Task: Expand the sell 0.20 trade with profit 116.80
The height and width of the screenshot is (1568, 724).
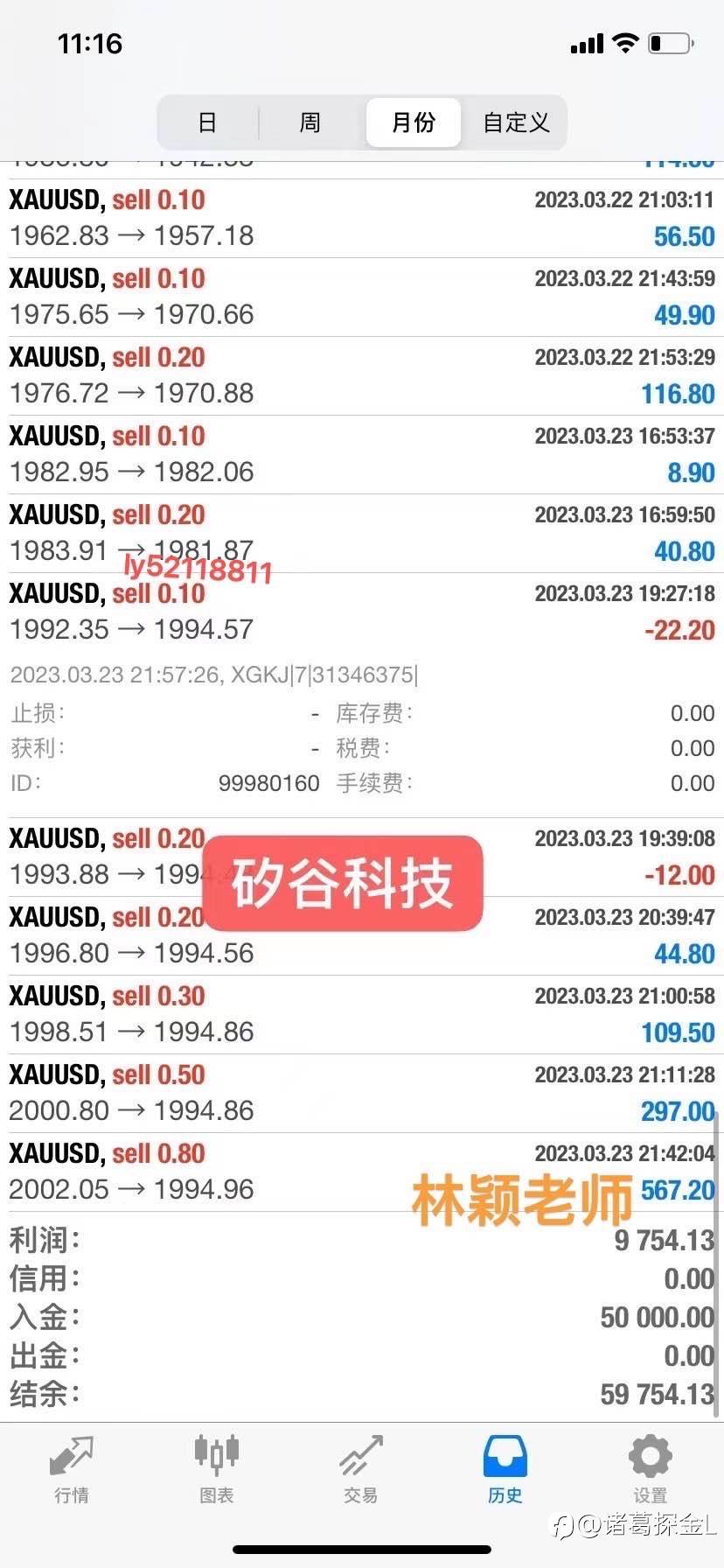Action: [362, 376]
